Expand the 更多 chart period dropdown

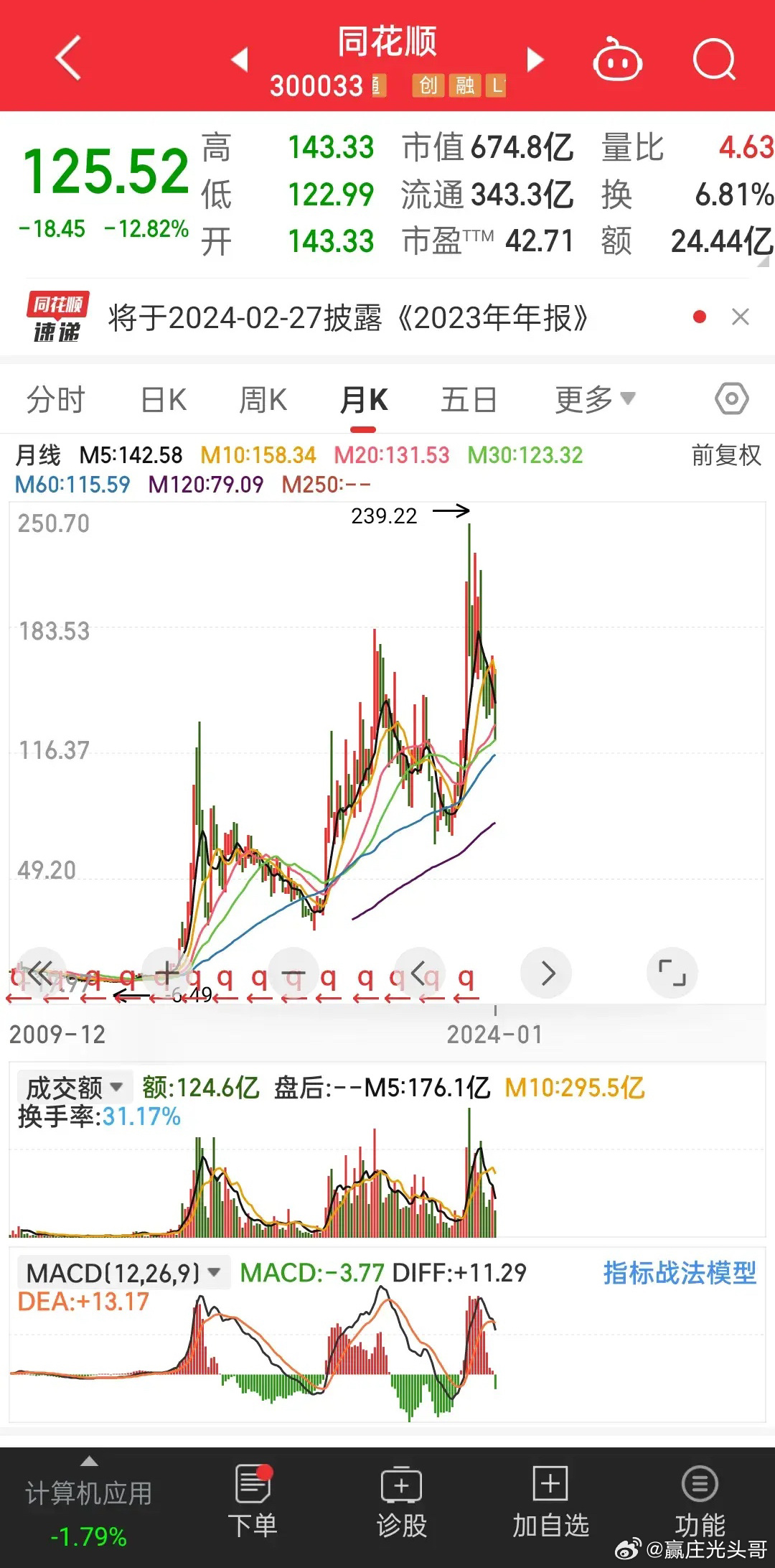tap(594, 400)
